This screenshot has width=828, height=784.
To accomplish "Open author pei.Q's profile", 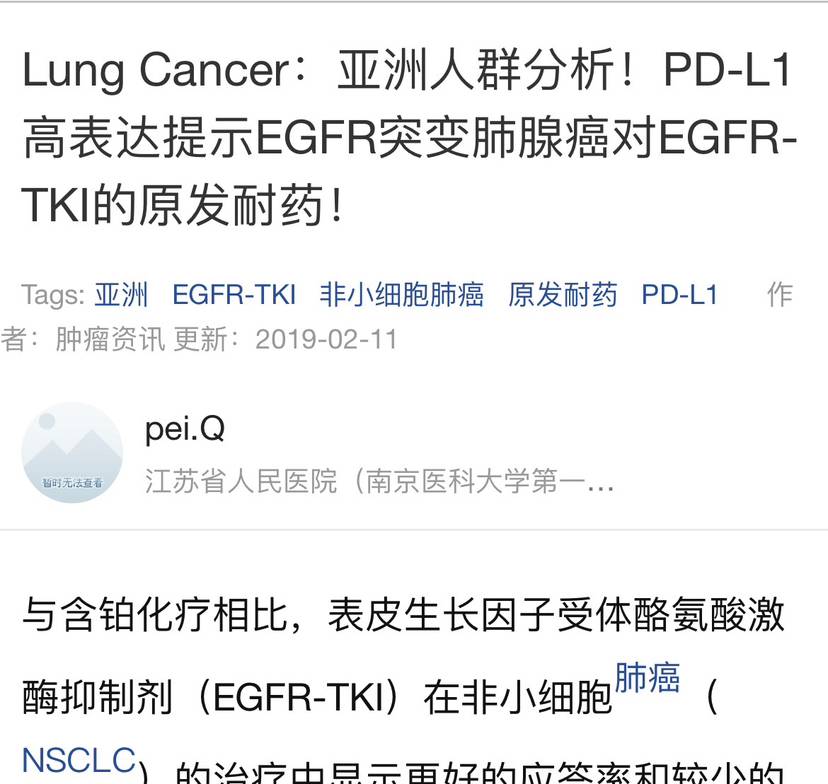I will (x=185, y=429).
